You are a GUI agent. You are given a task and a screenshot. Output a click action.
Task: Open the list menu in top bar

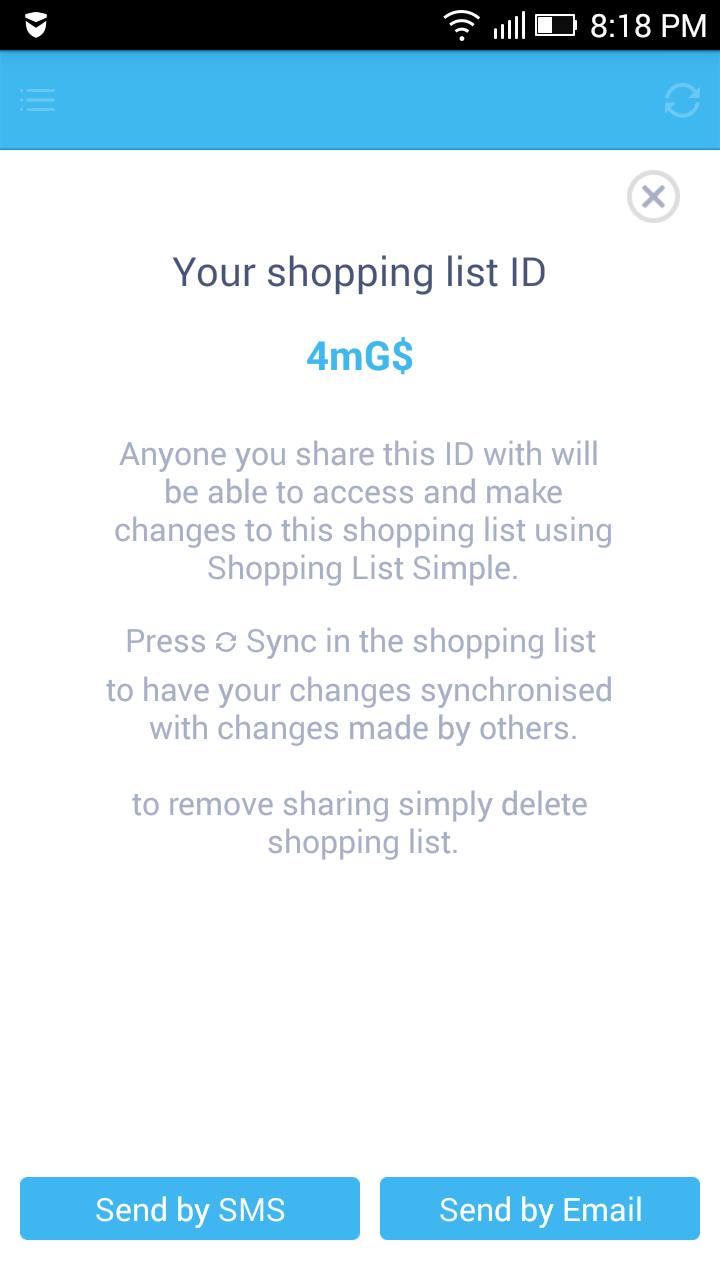pyautogui.click(x=37, y=100)
